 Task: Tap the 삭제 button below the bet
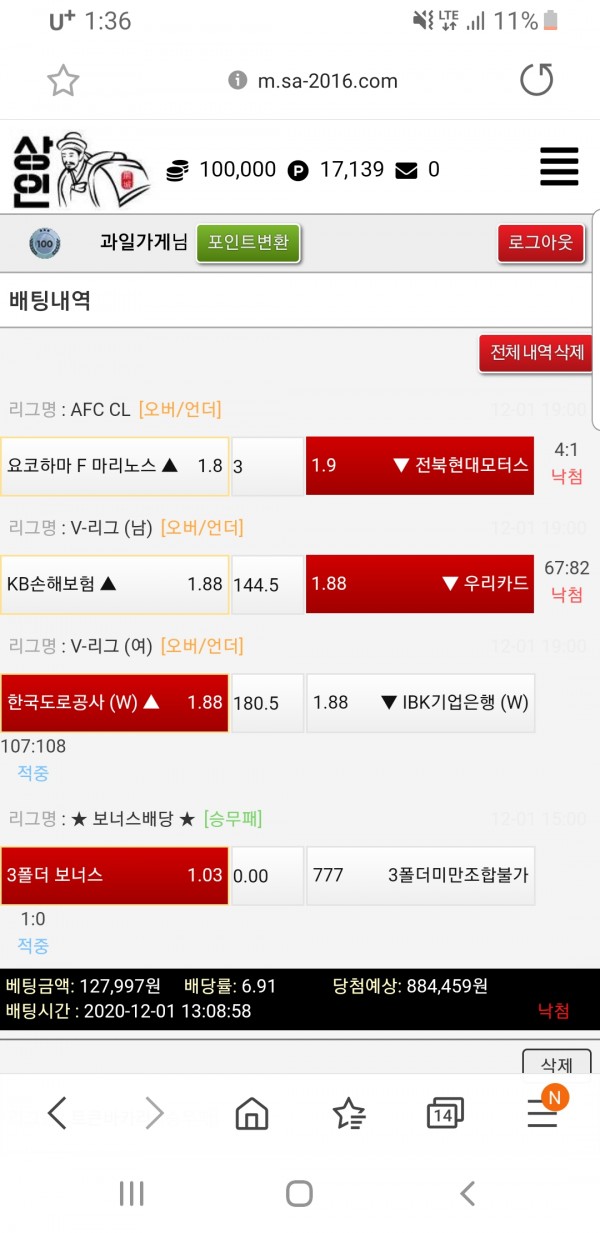(x=556, y=1062)
